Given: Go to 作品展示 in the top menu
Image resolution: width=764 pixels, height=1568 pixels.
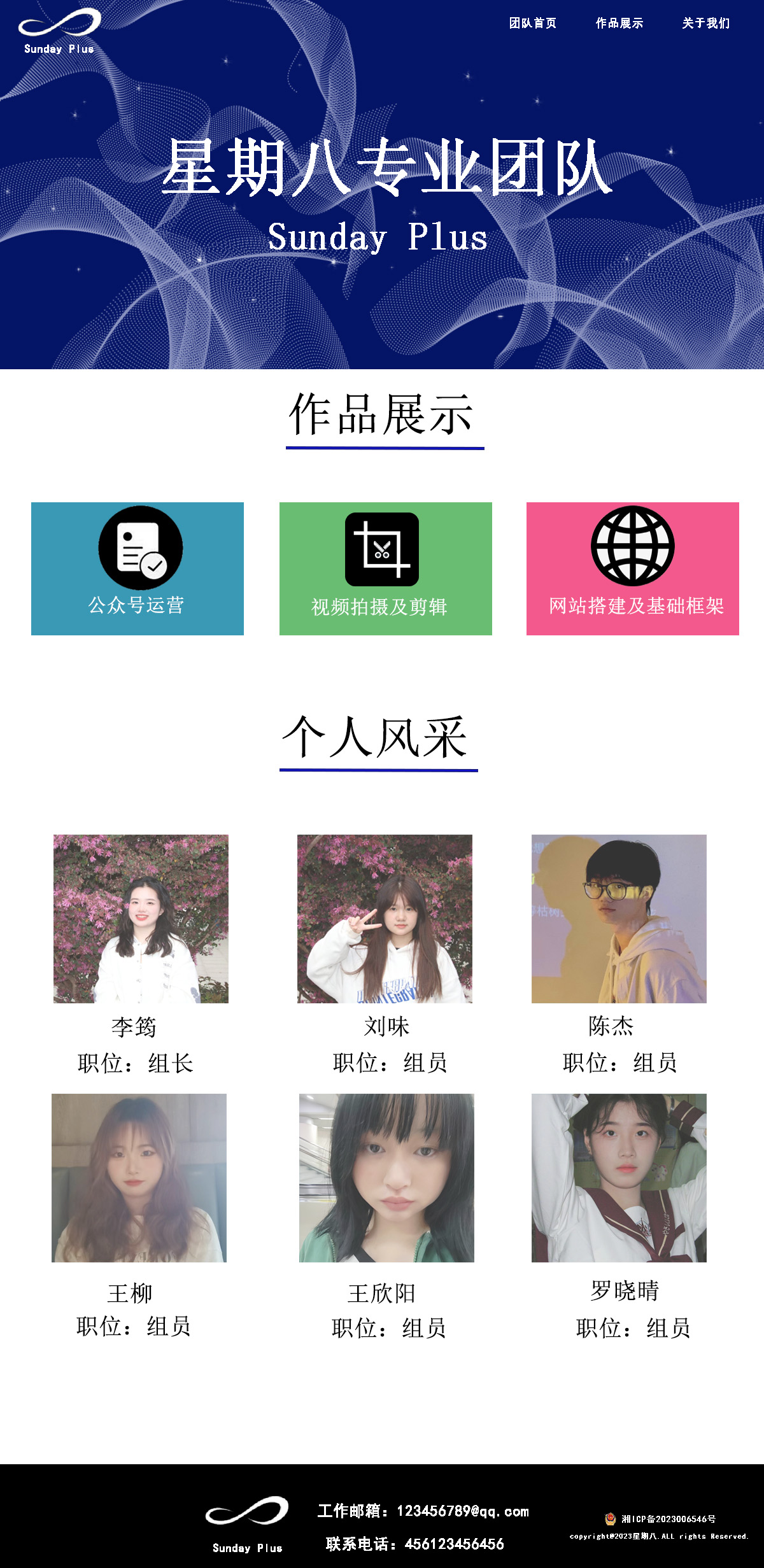Looking at the screenshot, I should 619,23.
